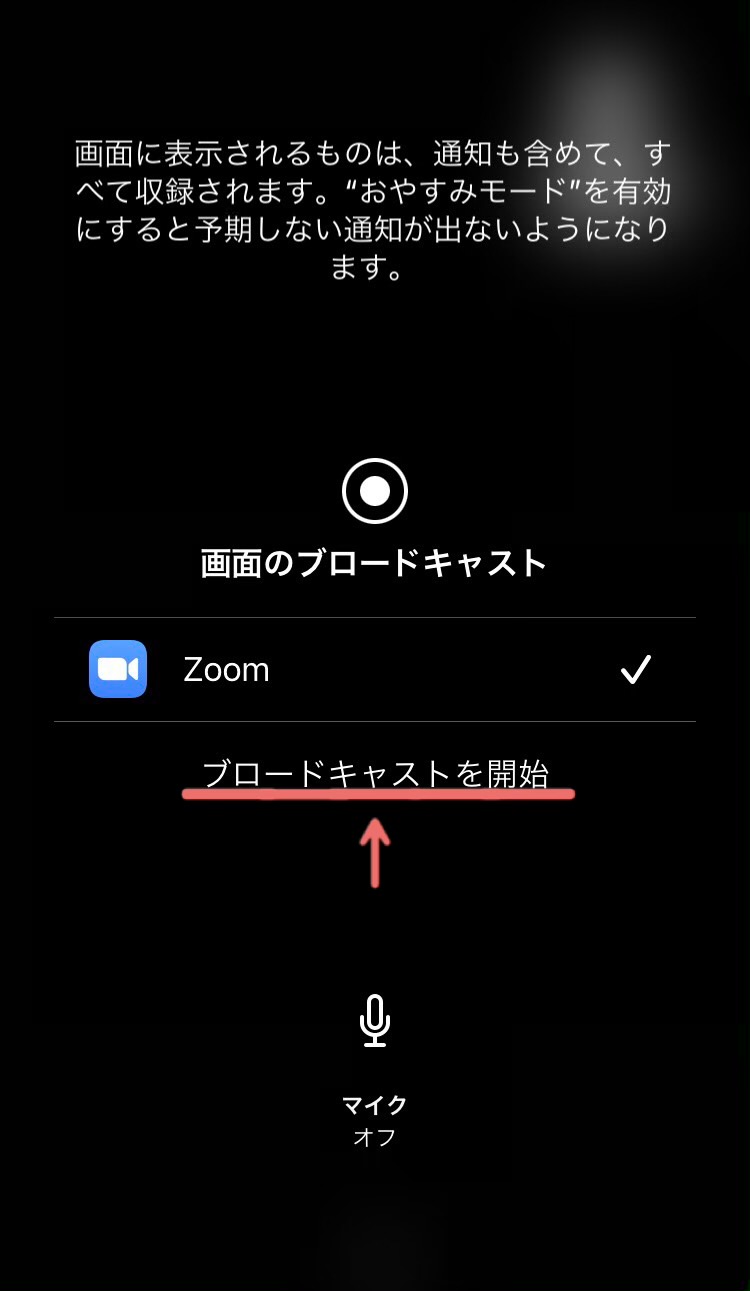Toggle the マイク microphone on
The height and width of the screenshot is (1291, 750).
pyautogui.click(x=375, y=1022)
